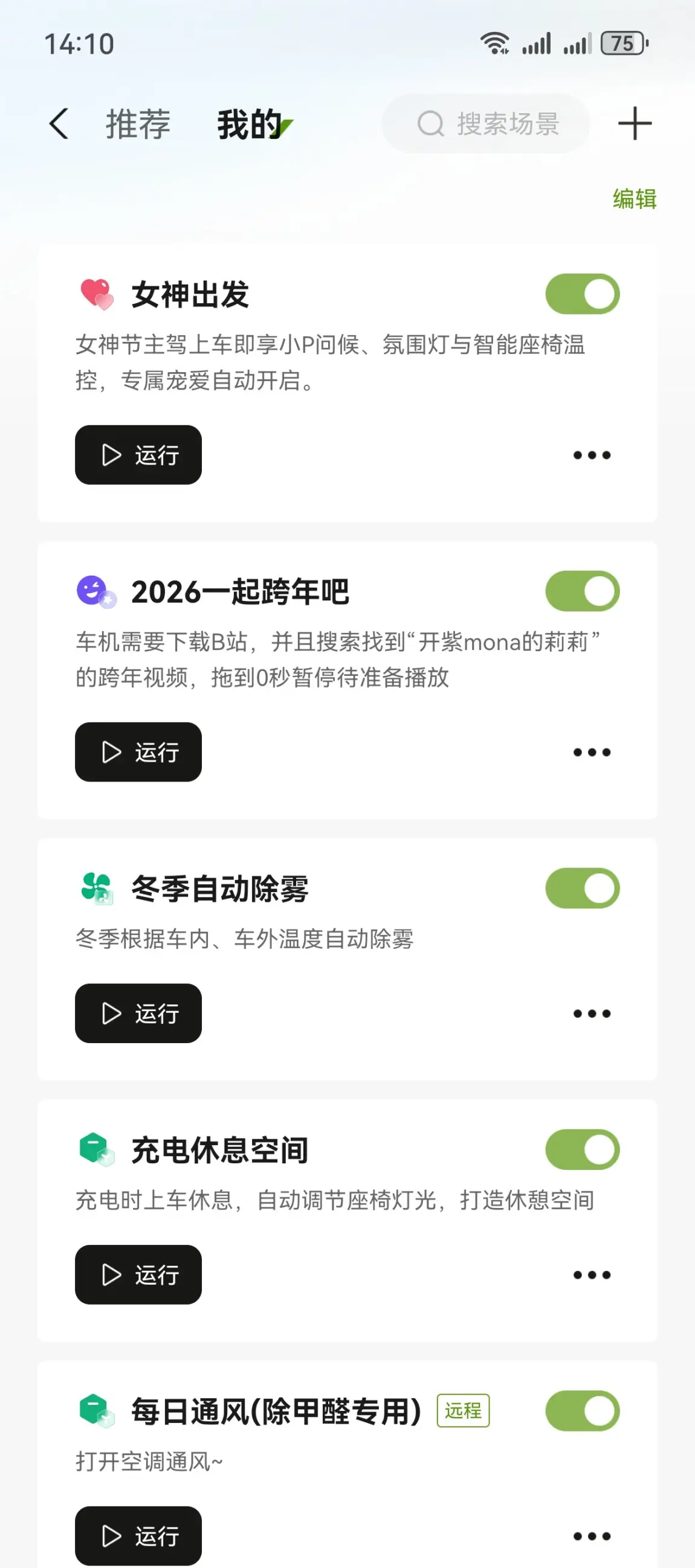Tap 编辑 to edit the scene list
This screenshot has height=1568, width=695.
point(634,199)
